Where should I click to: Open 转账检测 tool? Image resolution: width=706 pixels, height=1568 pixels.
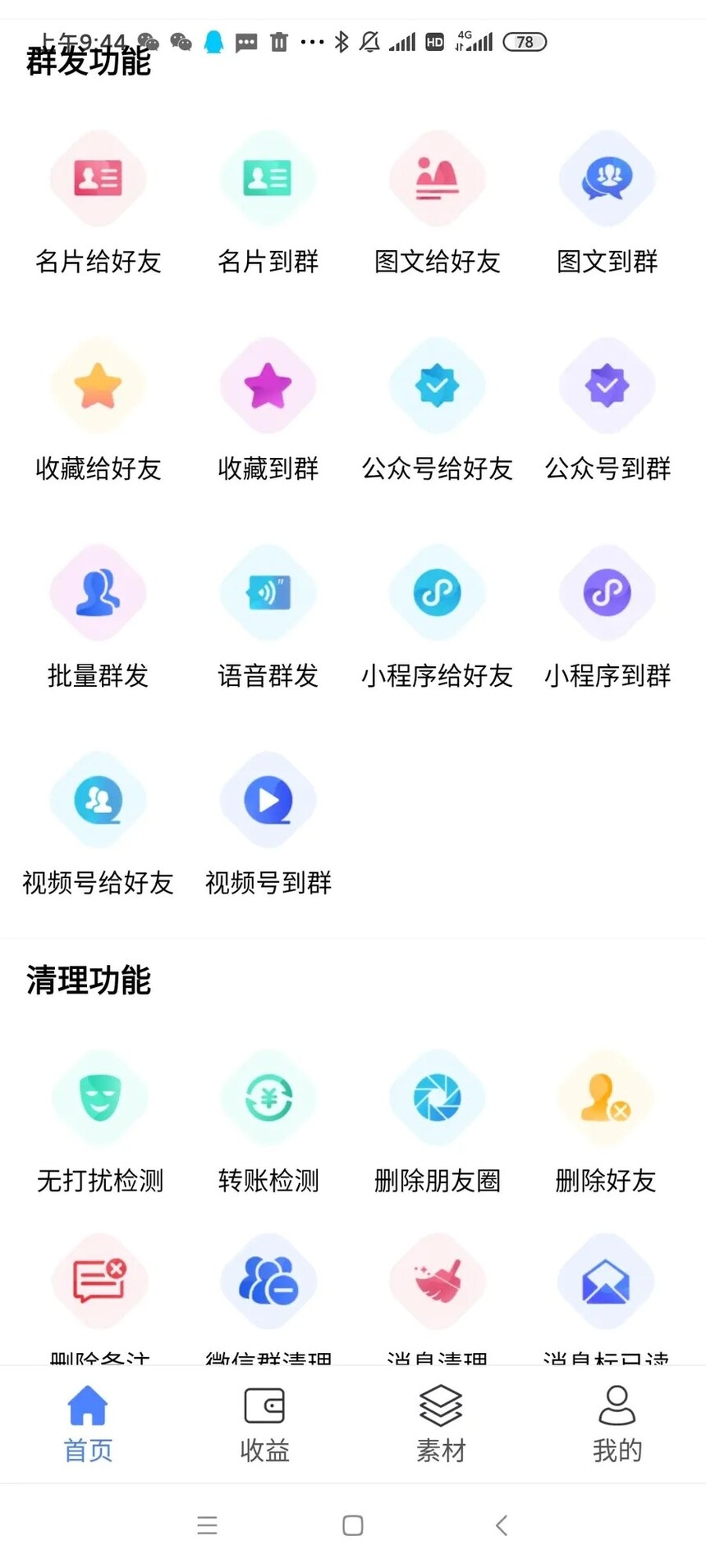tap(268, 1121)
